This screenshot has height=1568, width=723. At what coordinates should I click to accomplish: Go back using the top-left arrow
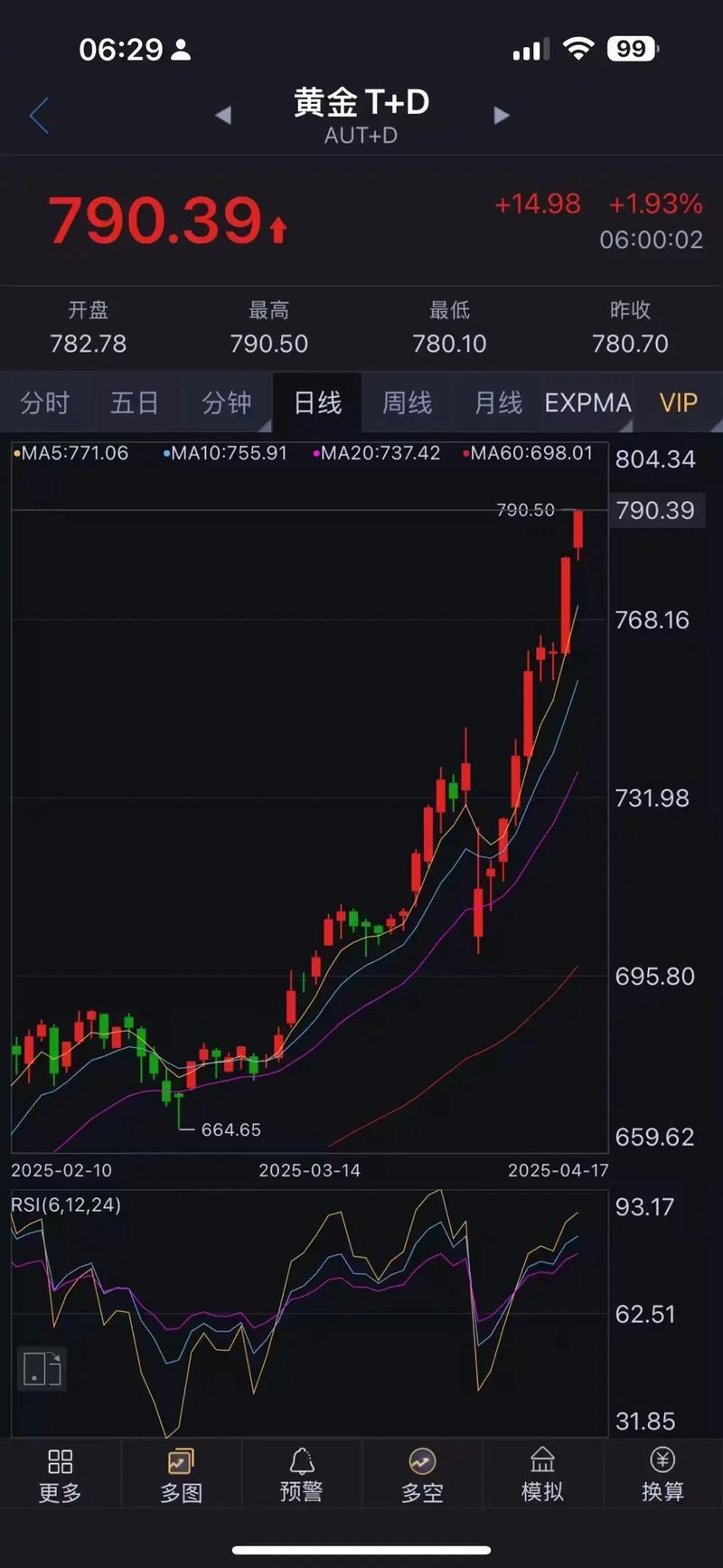(x=39, y=116)
